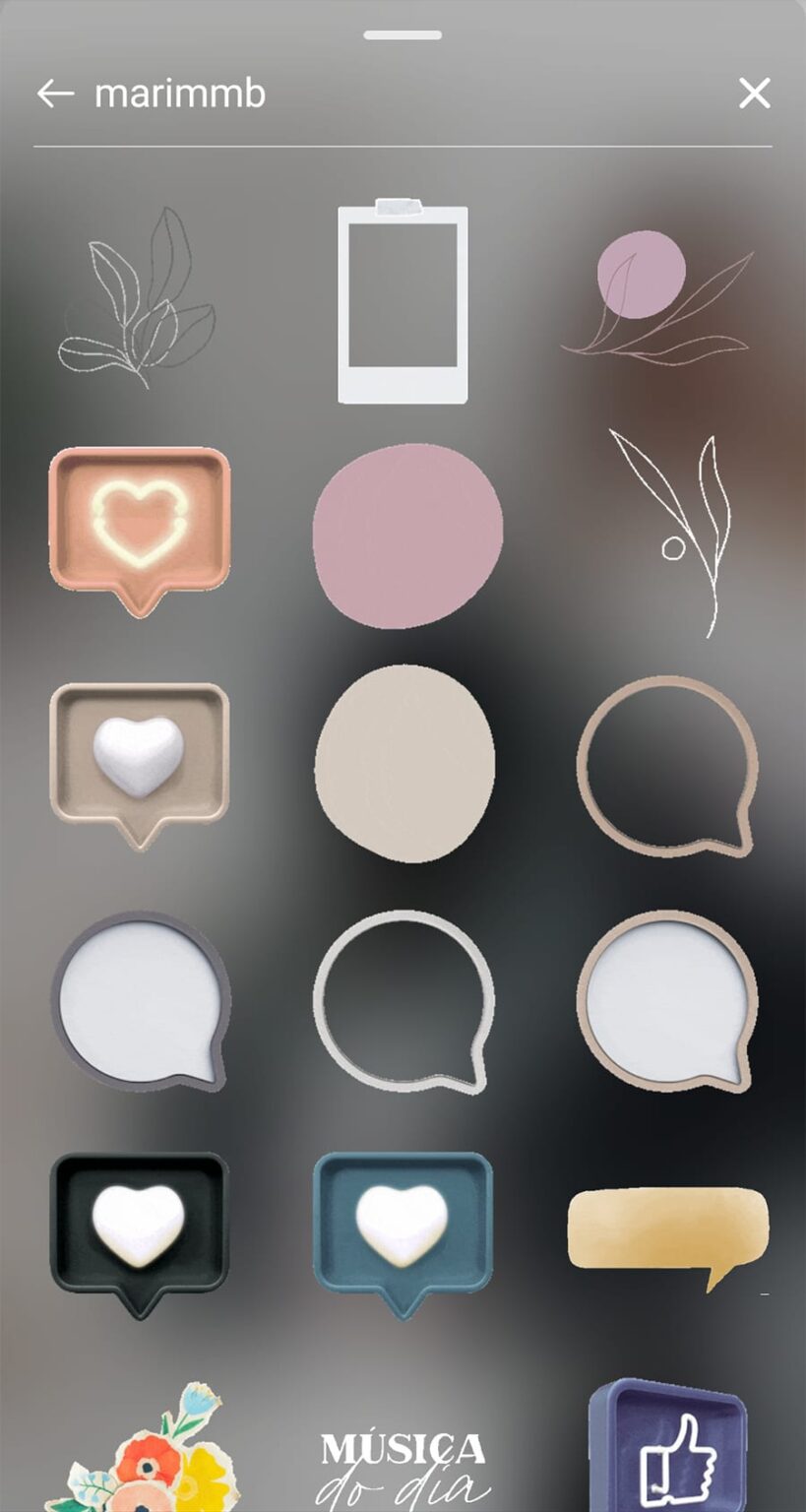
Task: Pick the white outline empty speech bubble
Action: click(403, 999)
